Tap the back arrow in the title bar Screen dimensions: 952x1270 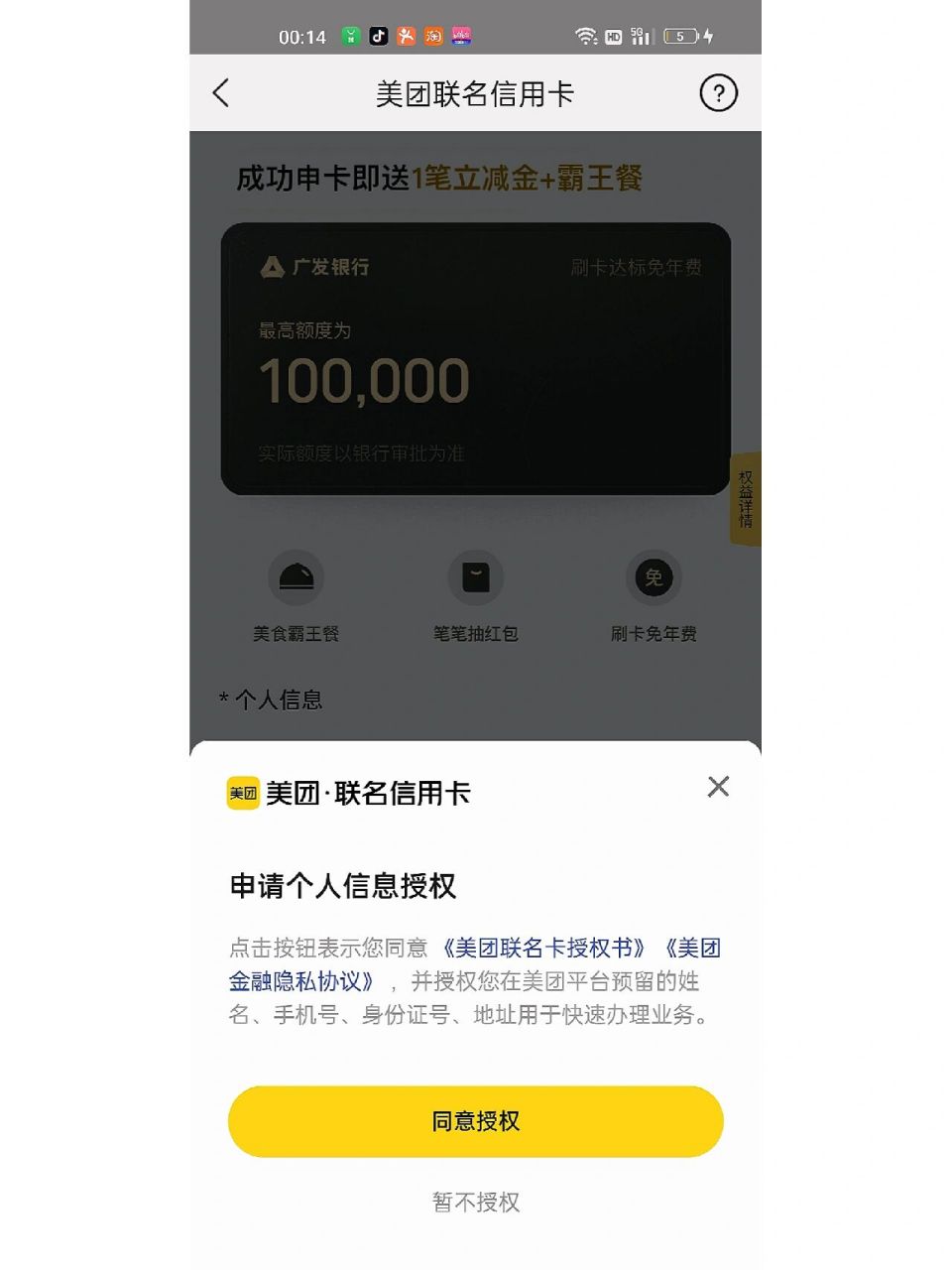tap(220, 92)
